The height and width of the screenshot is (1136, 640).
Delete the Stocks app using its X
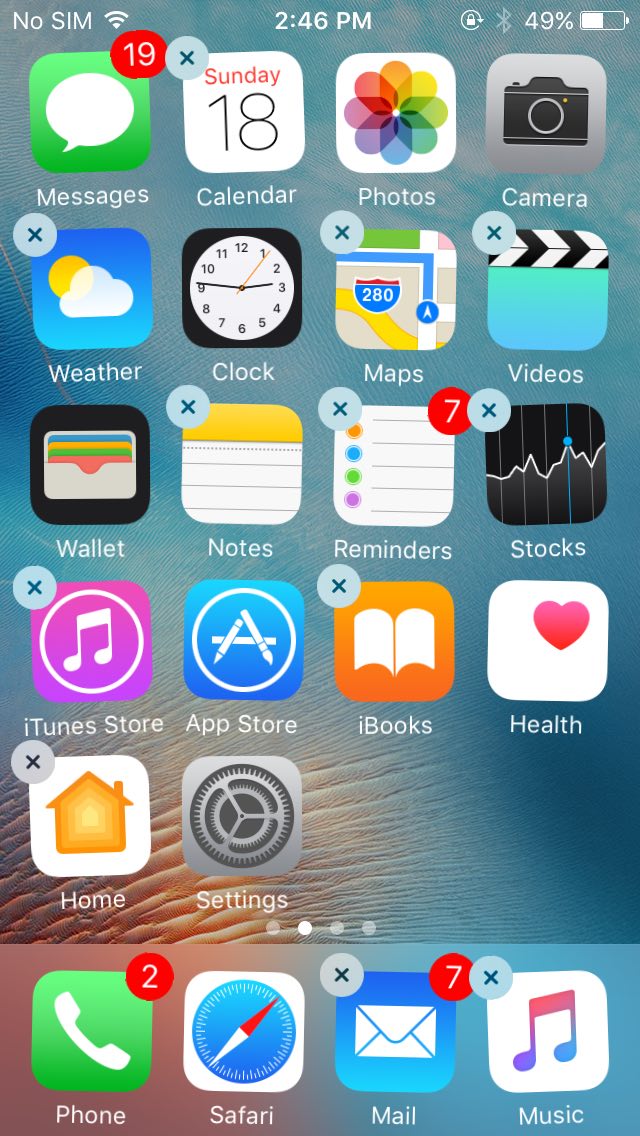[489, 410]
